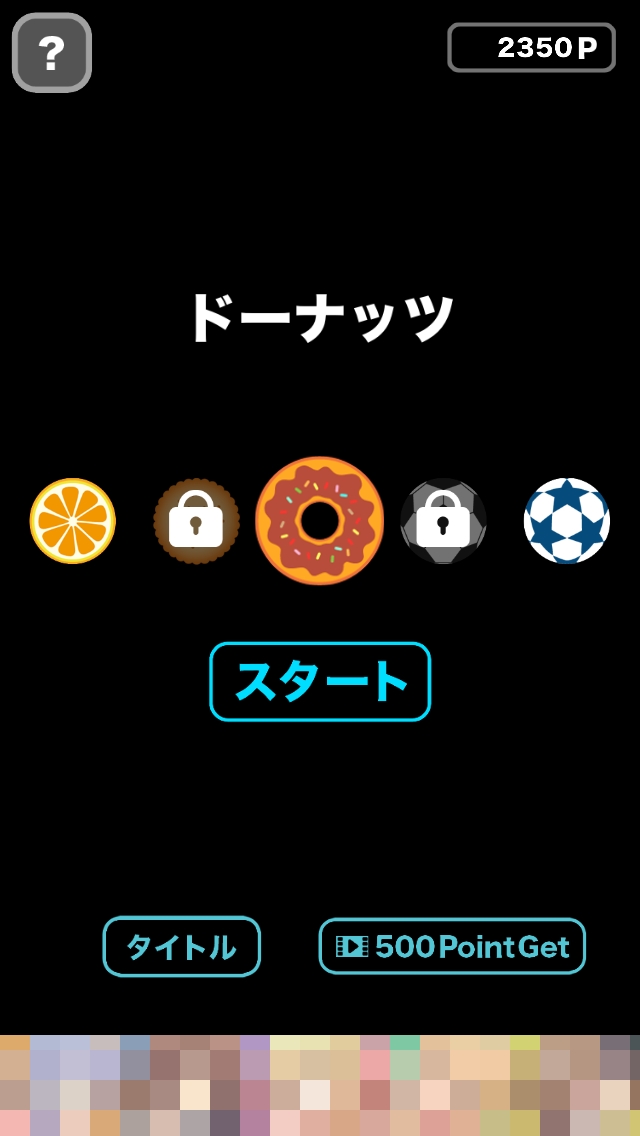This screenshot has width=640, height=1136.
Task: Open the help question mark
Action: 52,52
